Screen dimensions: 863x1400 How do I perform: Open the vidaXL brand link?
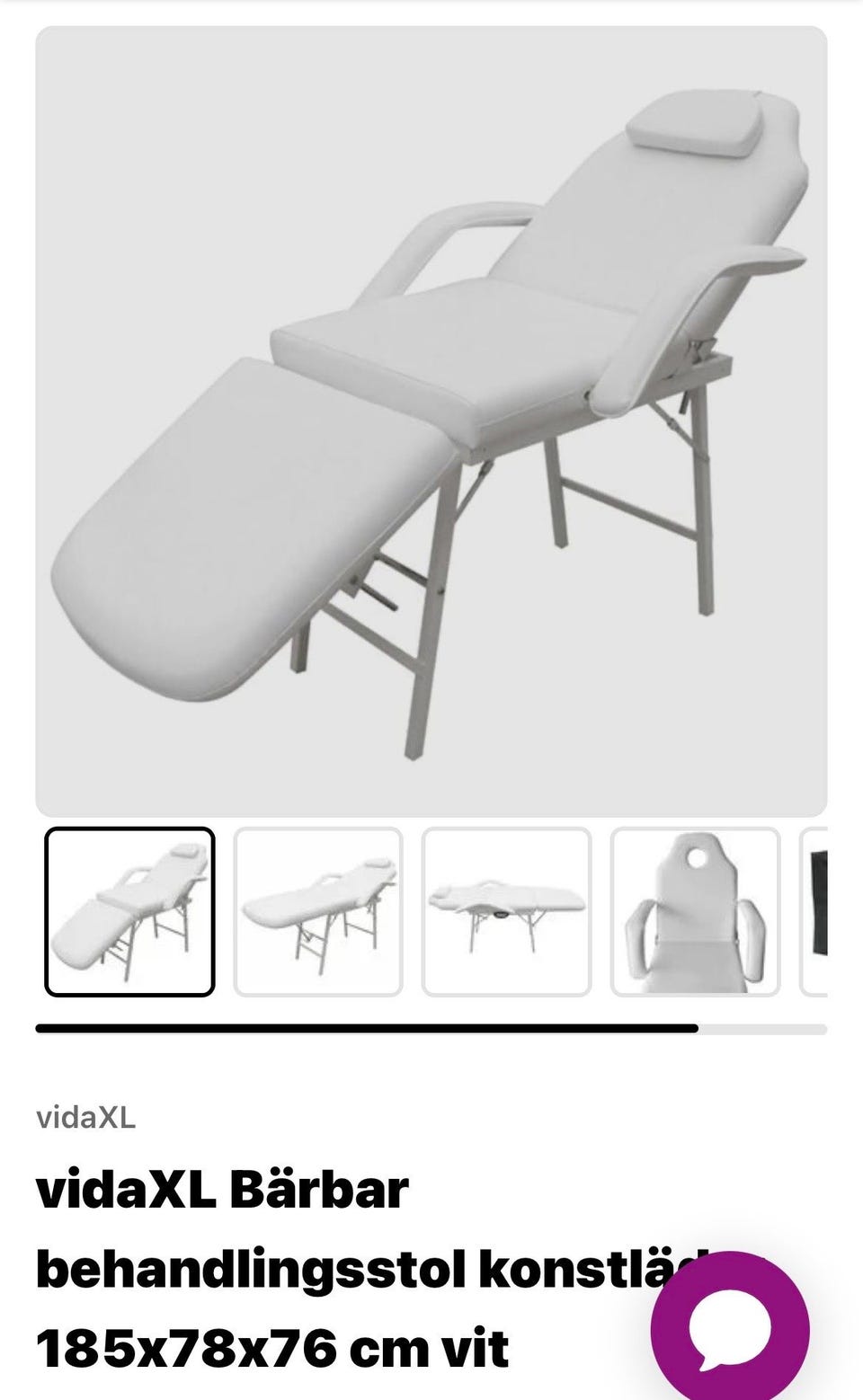click(85, 1119)
